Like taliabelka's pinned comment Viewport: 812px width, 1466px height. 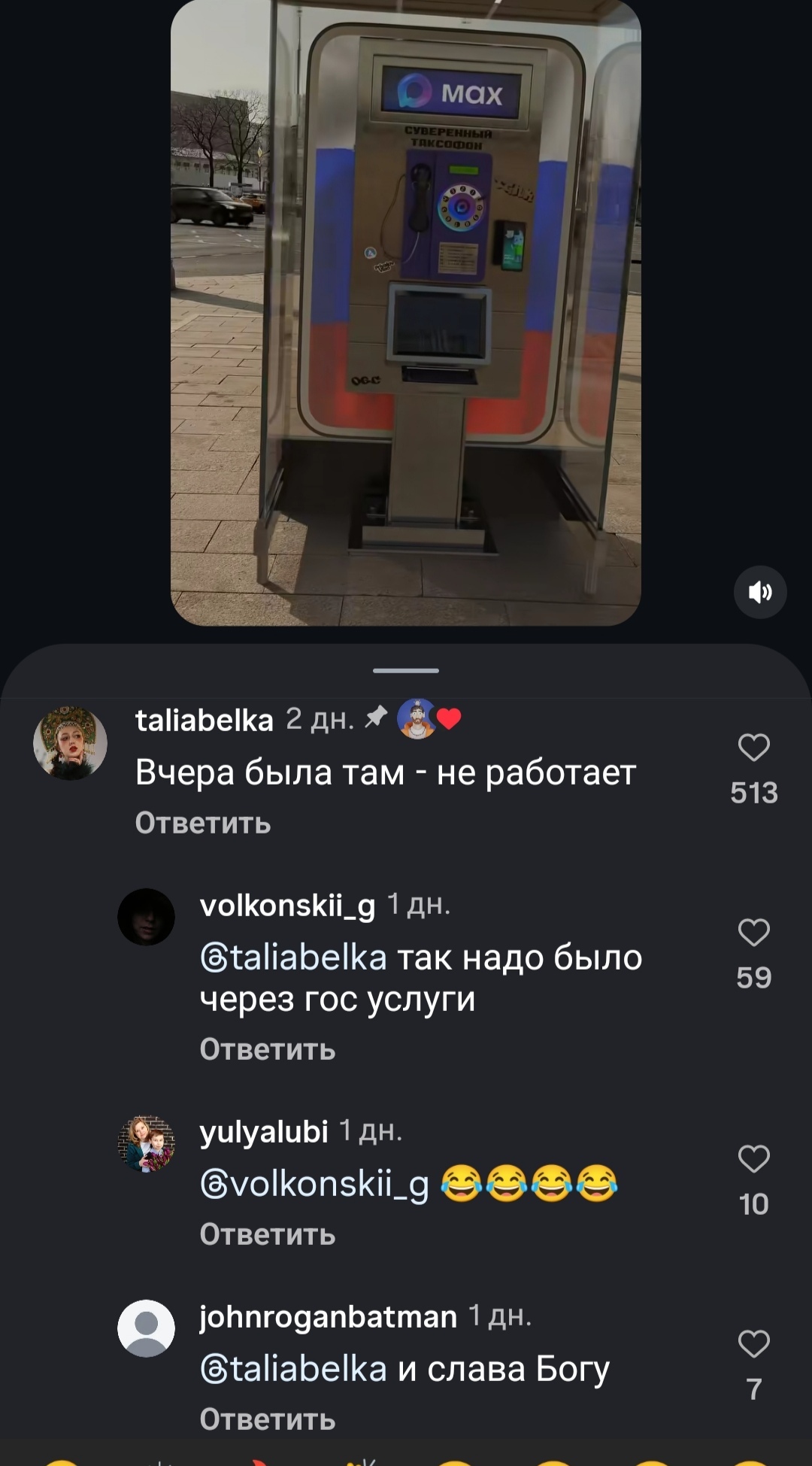(x=753, y=748)
